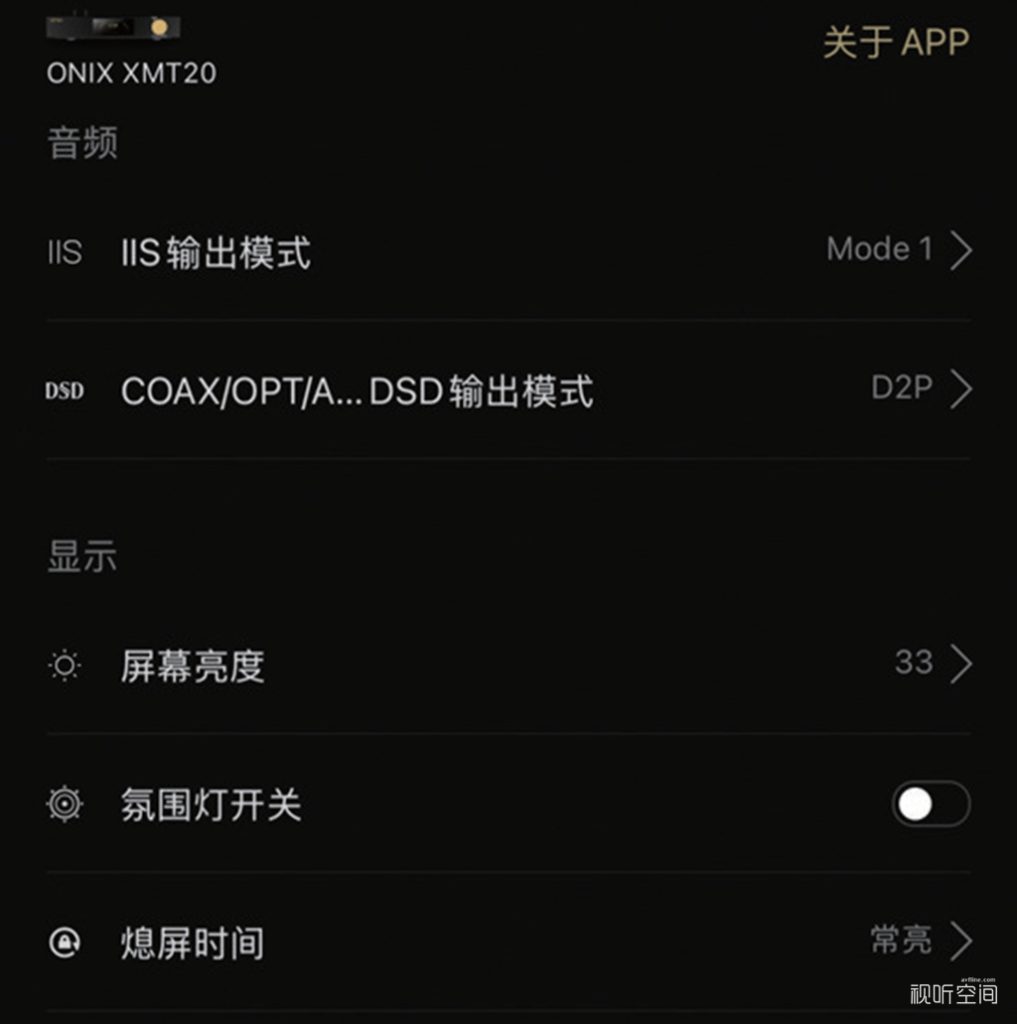Open 熄屏时间 setting
This screenshot has width=1017, height=1024.
point(508,942)
